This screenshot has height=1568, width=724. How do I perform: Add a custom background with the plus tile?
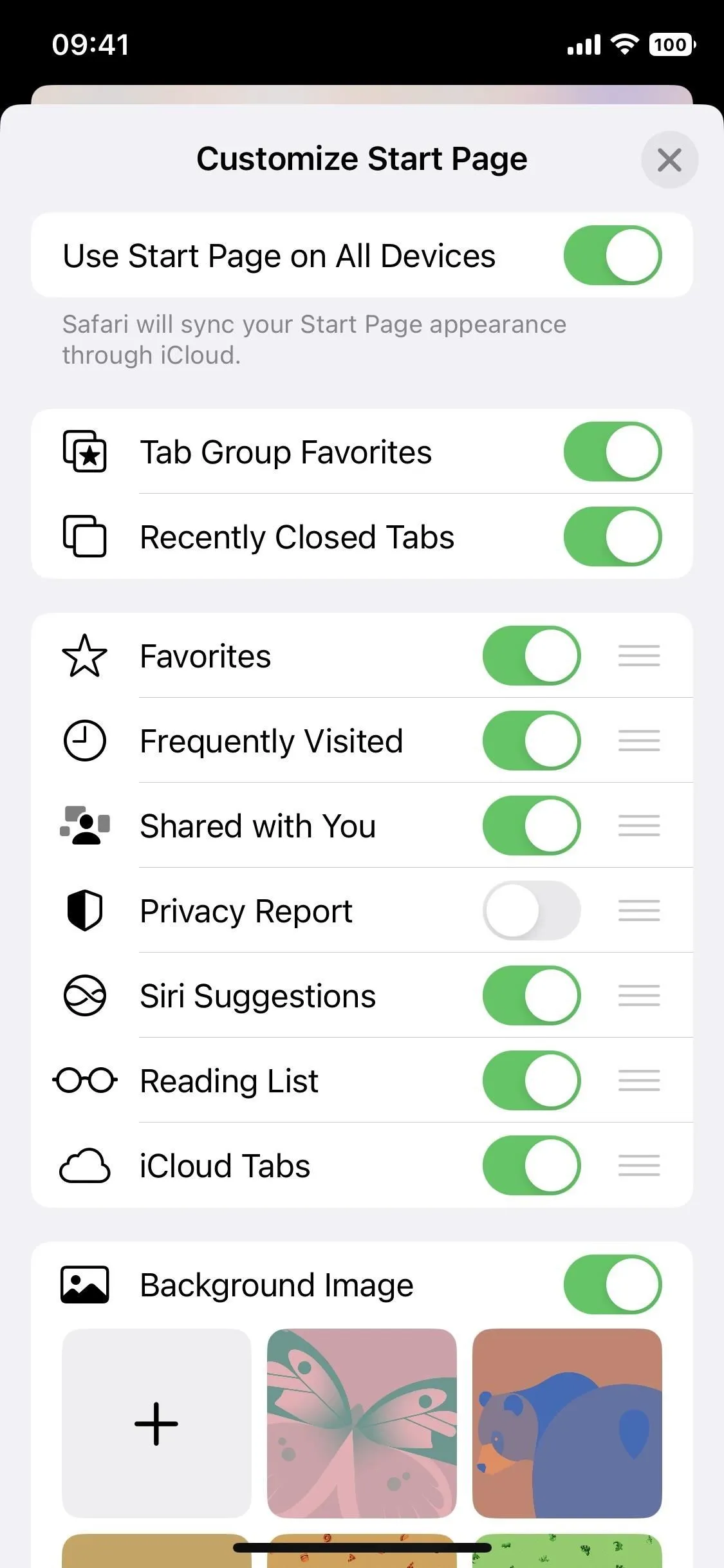coord(156,1423)
